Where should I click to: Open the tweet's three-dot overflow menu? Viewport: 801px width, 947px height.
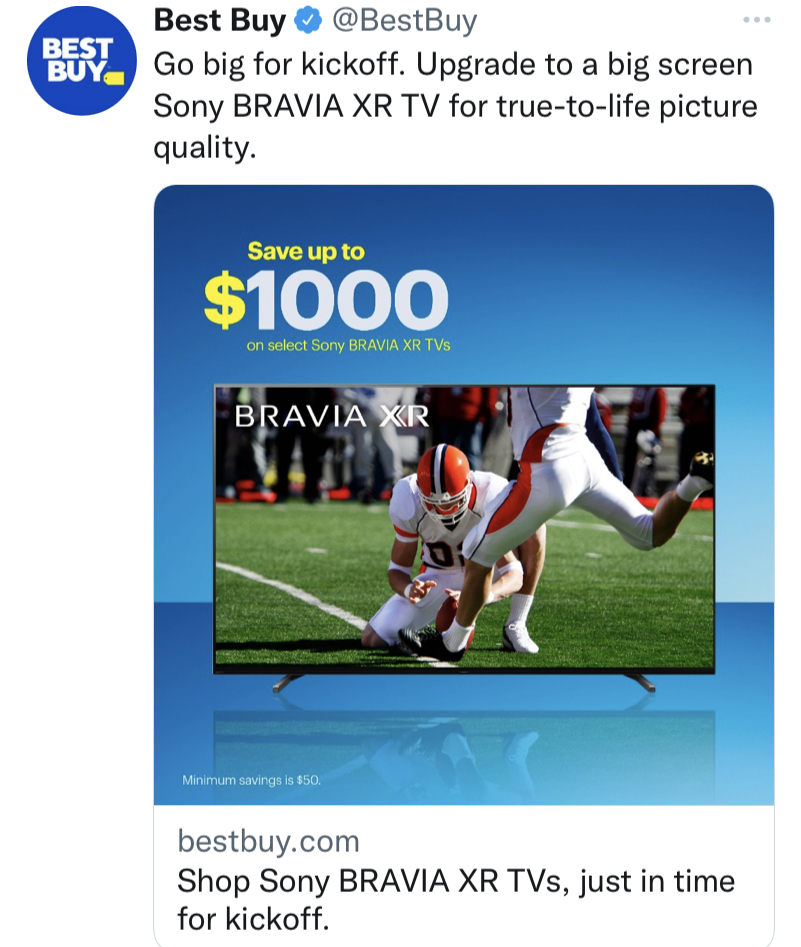[757, 20]
